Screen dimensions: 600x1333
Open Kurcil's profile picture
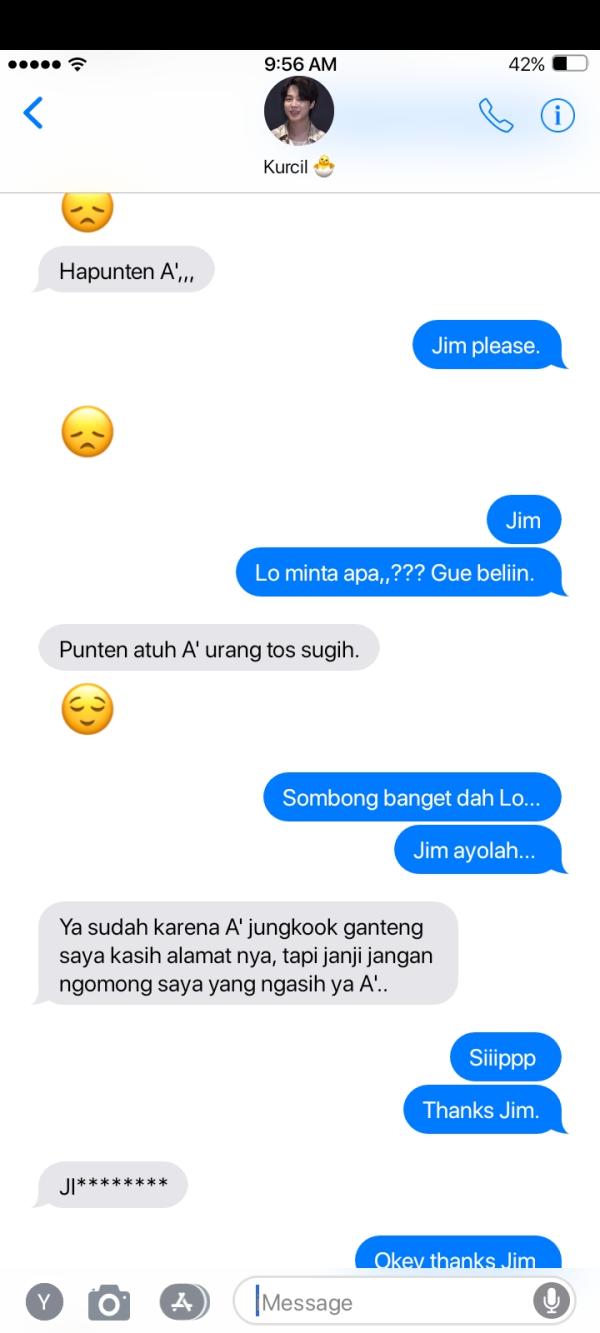[x=298, y=111]
